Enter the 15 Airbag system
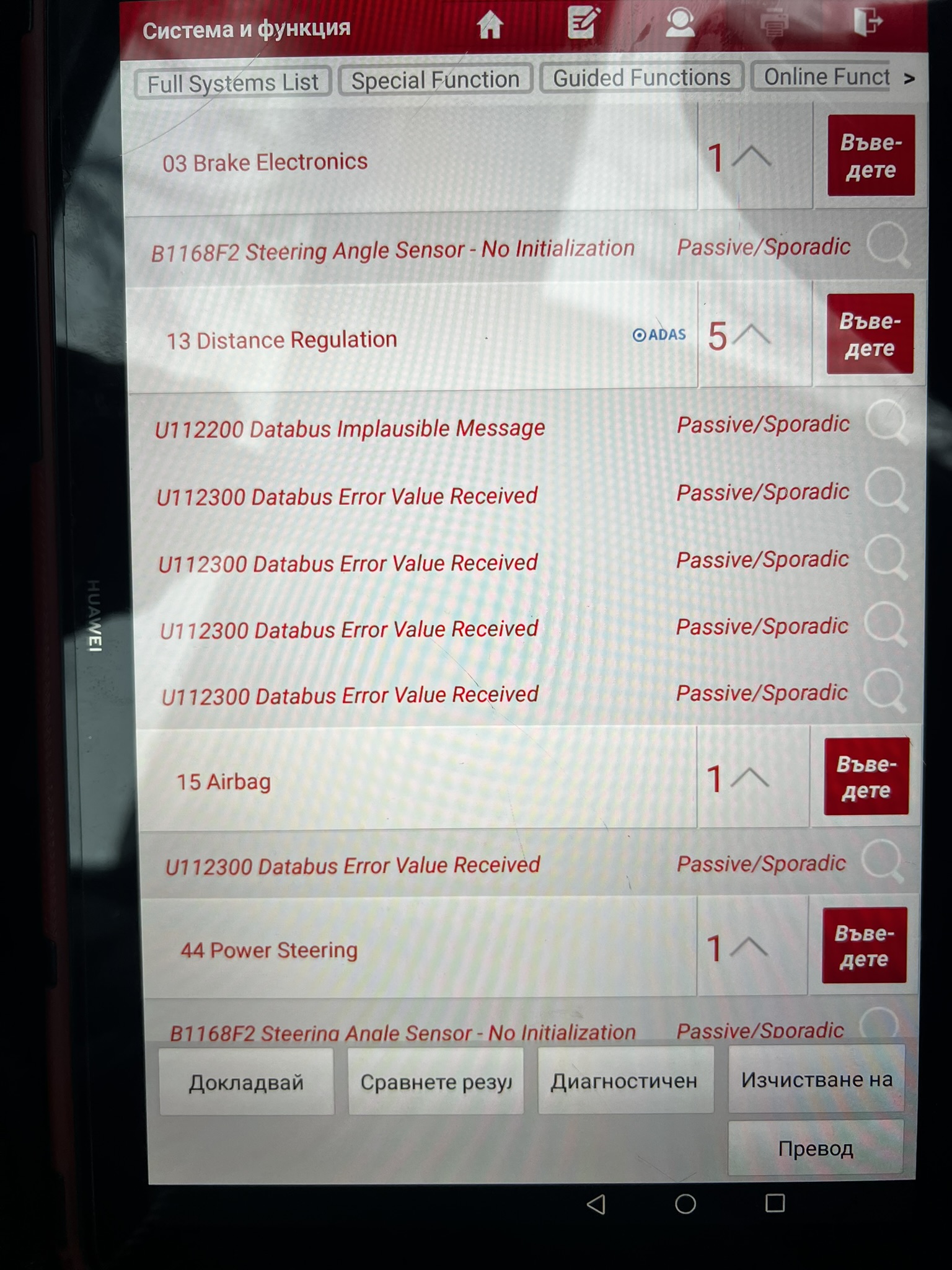 pos(866,777)
